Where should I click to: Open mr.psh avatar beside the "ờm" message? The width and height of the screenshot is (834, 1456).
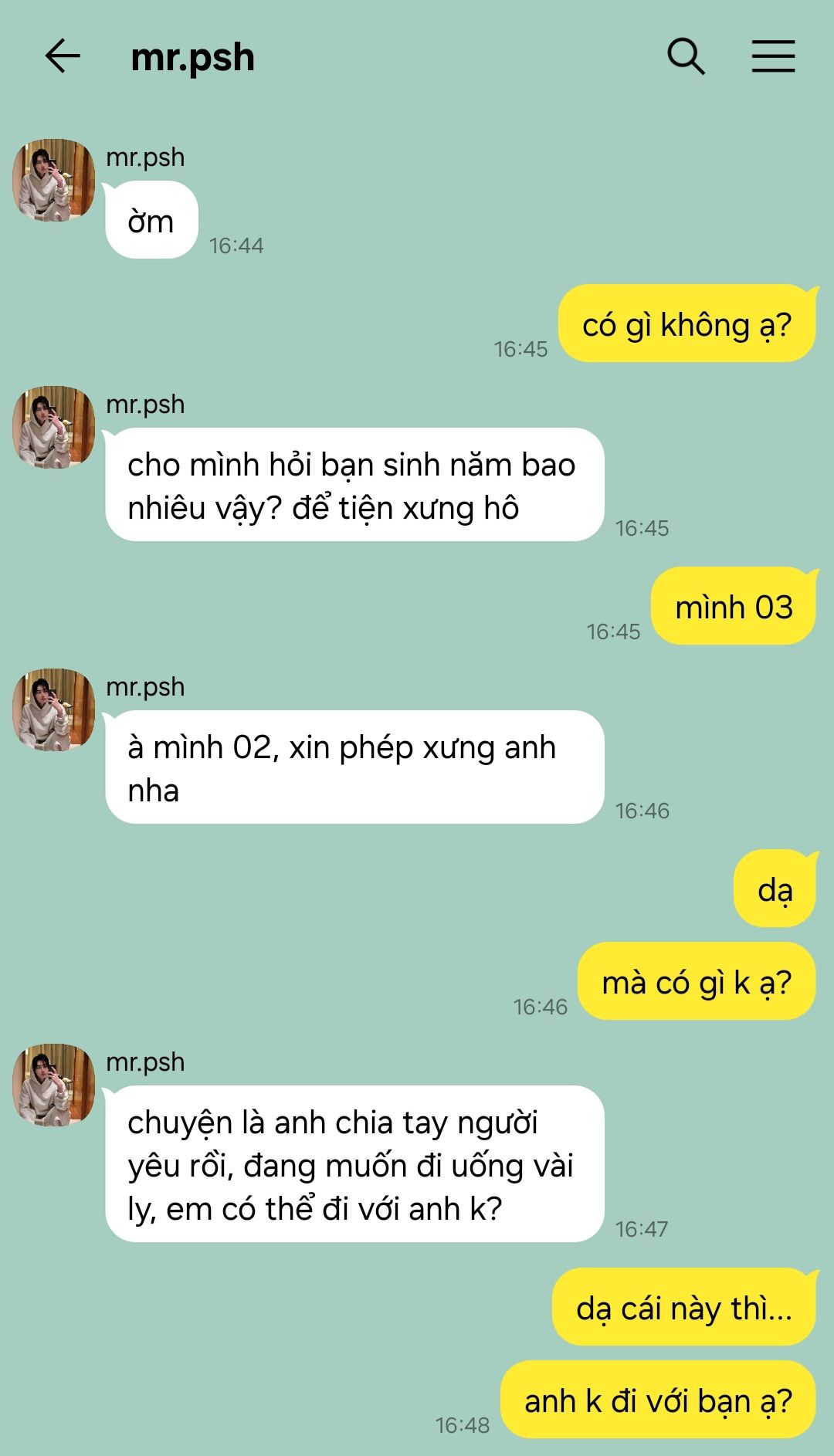click(x=53, y=180)
